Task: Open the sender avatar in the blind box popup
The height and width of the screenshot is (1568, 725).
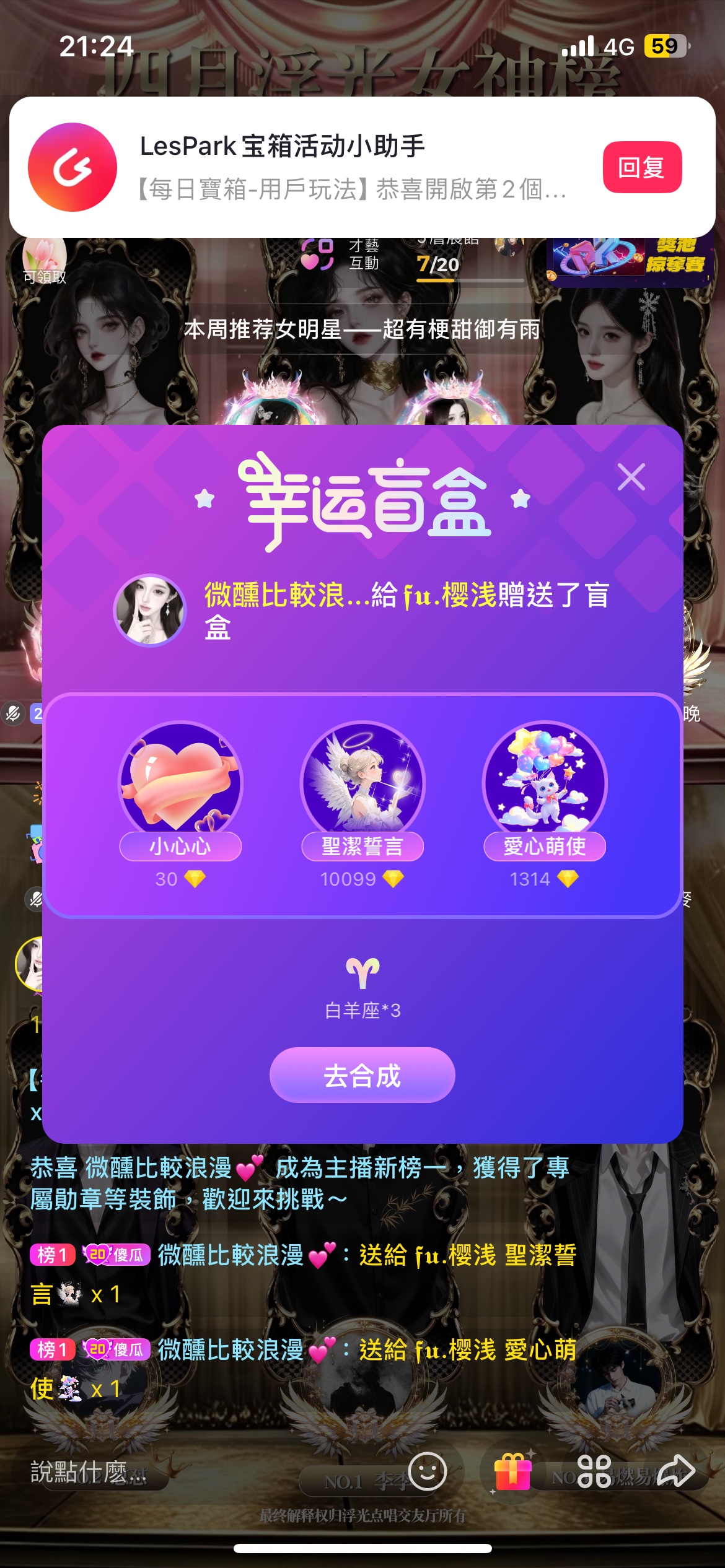Action: (150, 610)
